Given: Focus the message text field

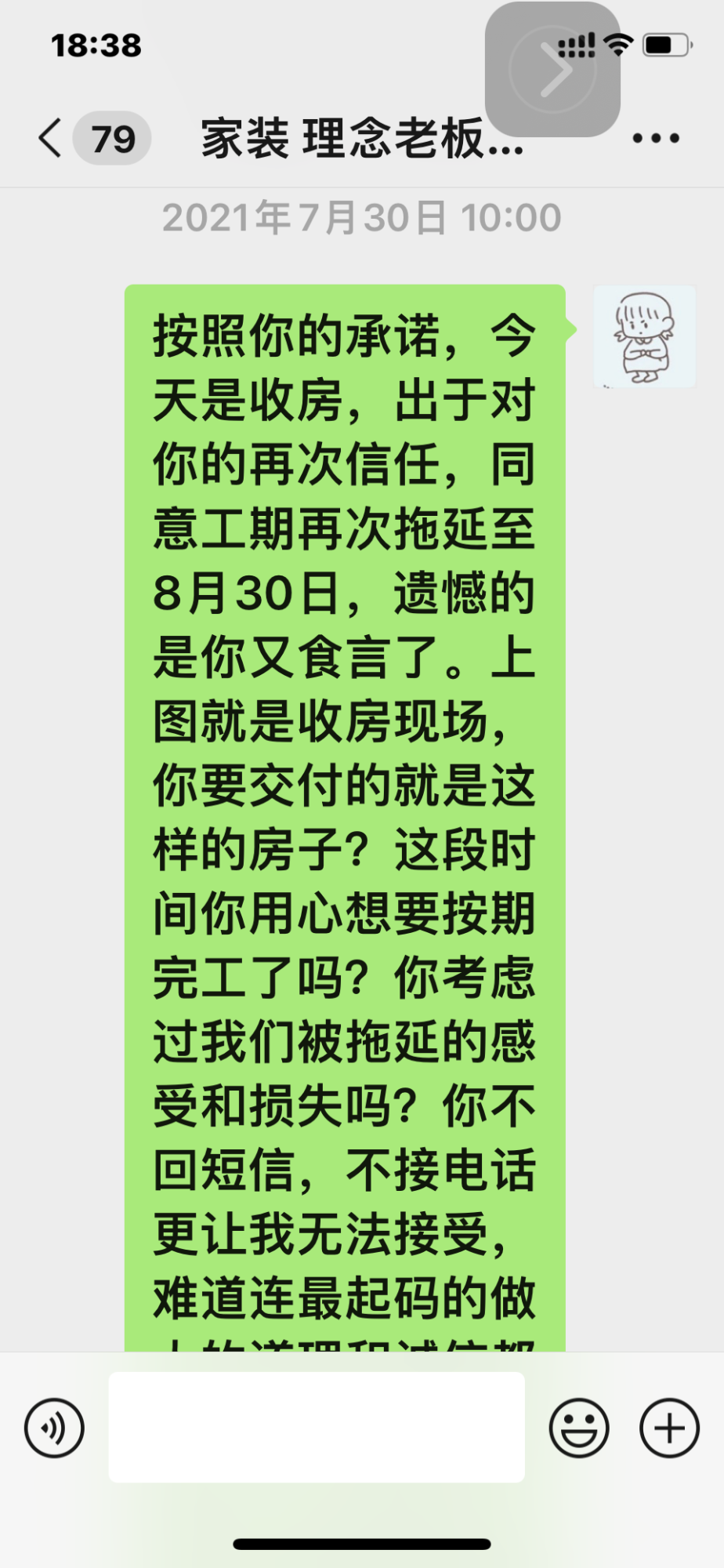Looking at the screenshot, I should [x=317, y=1427].
